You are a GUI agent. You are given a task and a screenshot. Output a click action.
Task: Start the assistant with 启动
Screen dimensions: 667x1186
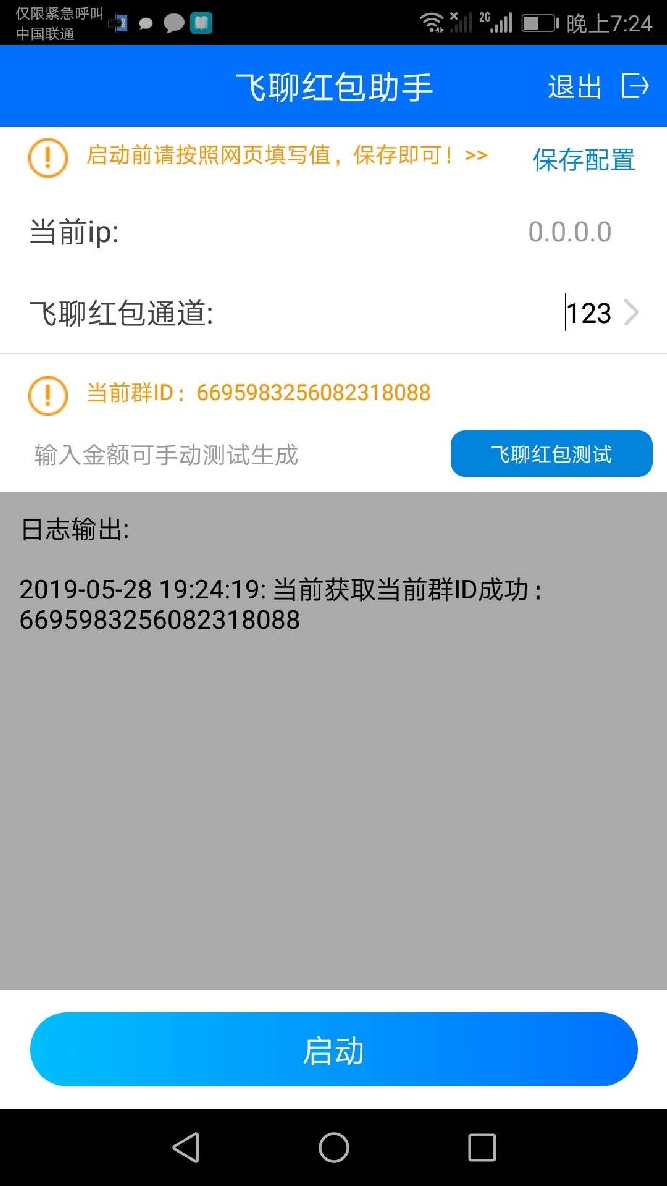tap(334, 1049)
